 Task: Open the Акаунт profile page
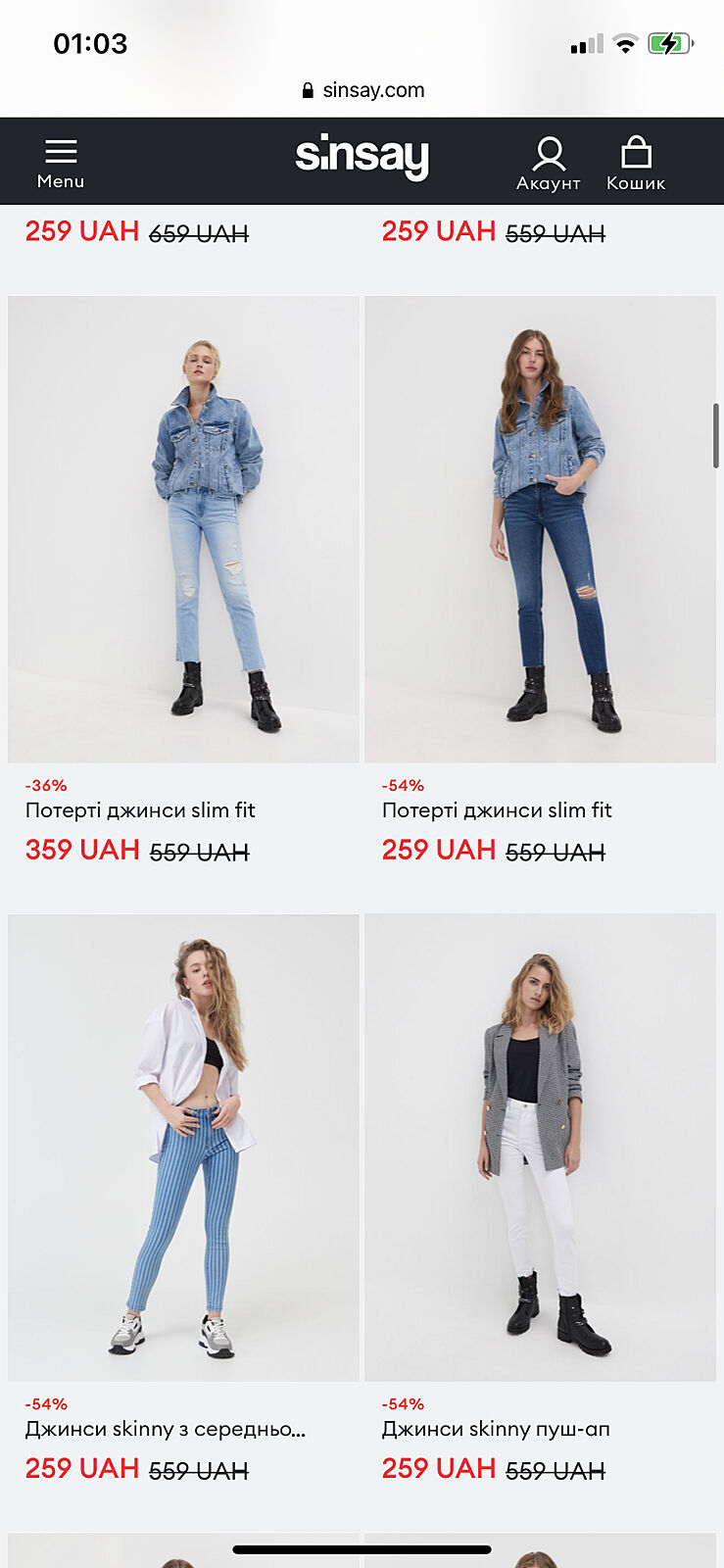pyautogui.click(x=549, y=163)
